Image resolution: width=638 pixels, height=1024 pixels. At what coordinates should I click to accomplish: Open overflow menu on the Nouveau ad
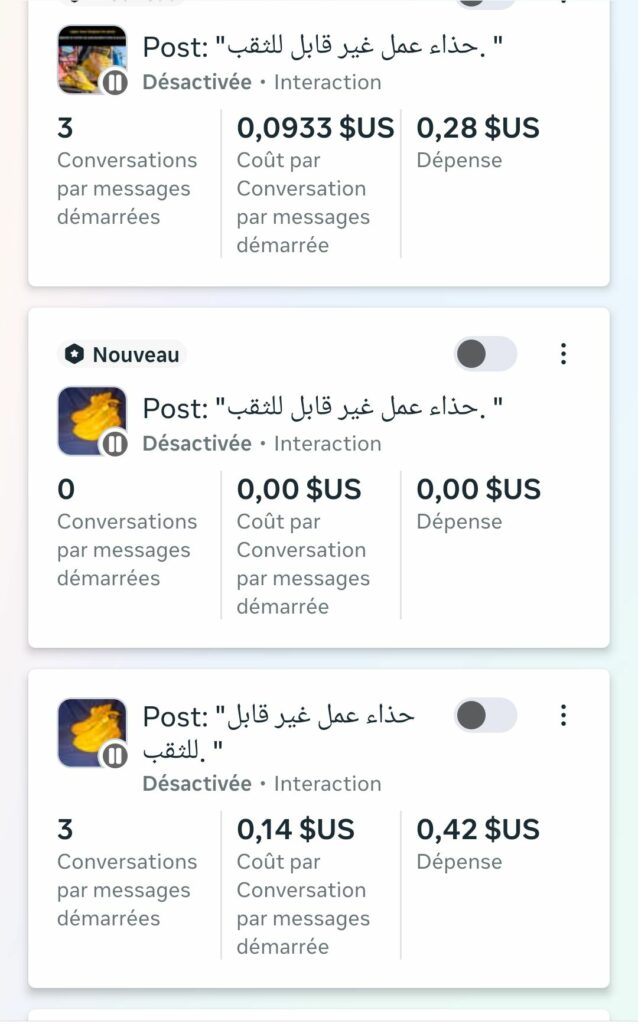click(563, 354)
